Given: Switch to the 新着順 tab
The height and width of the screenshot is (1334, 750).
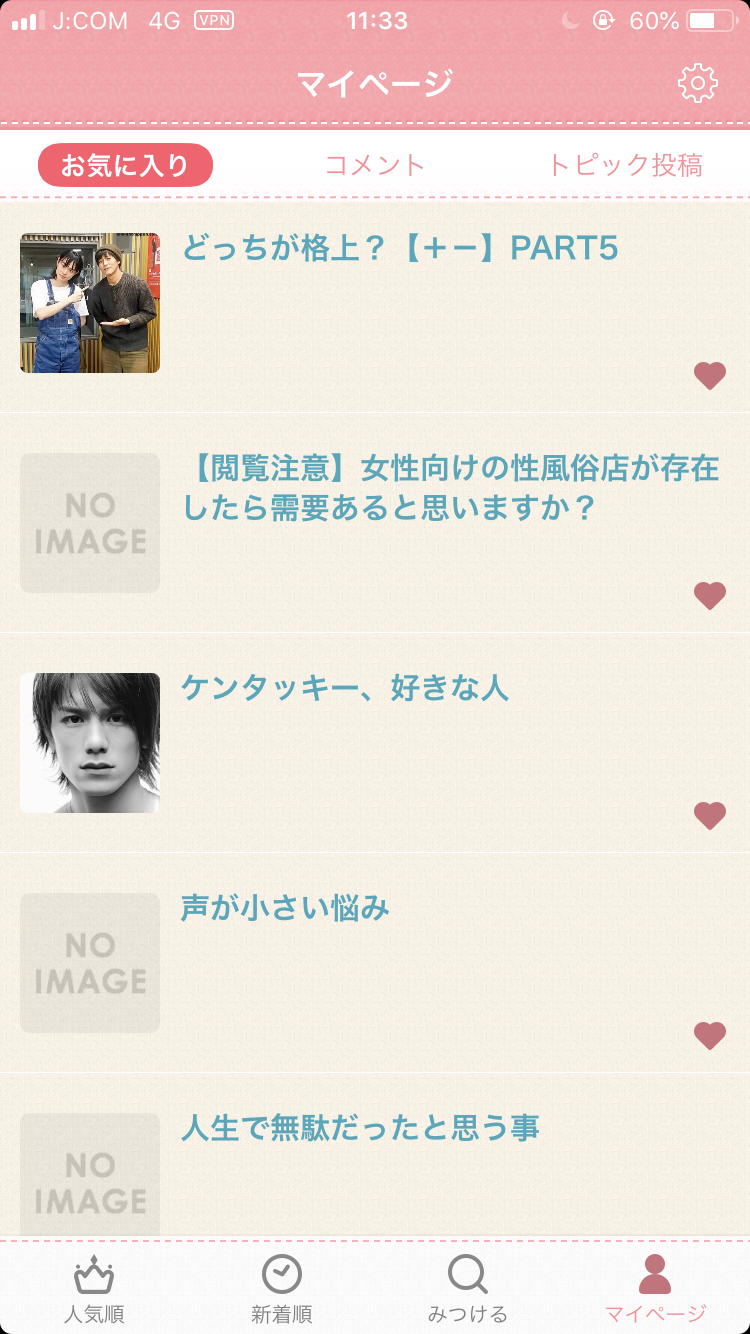Looking at the screenshot, I should 281,1288.
